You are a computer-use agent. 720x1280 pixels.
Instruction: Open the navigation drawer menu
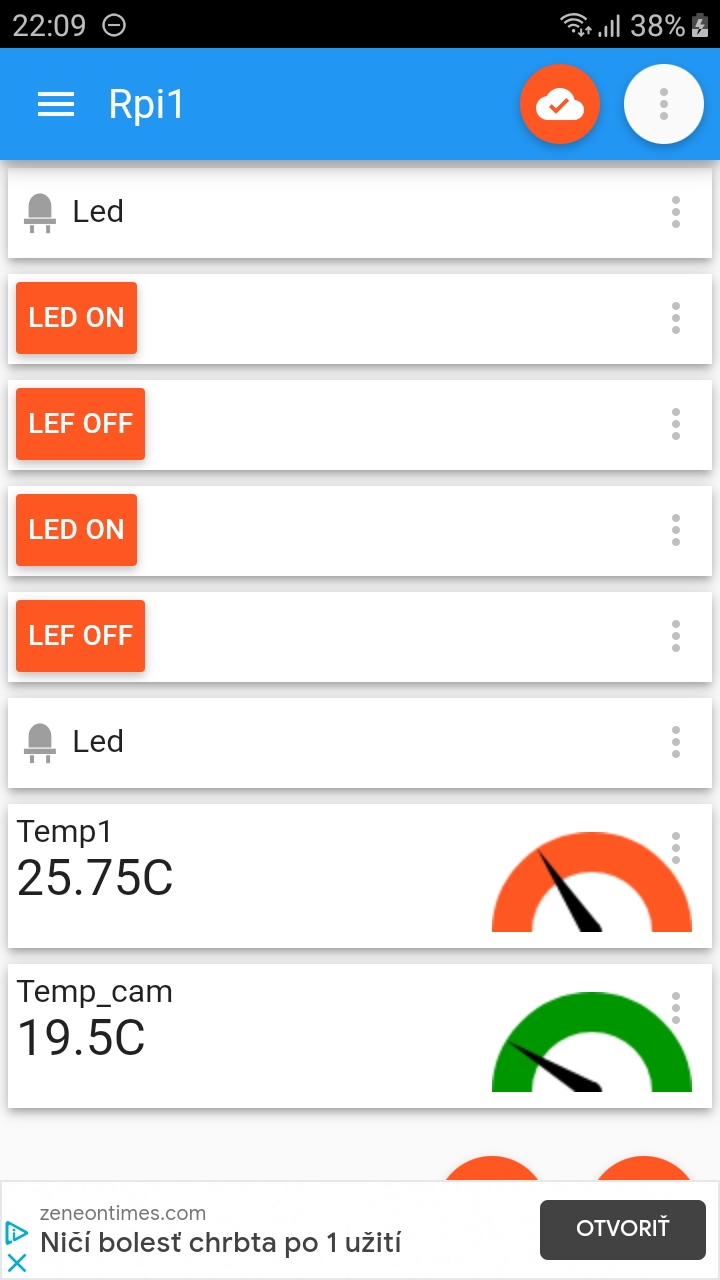coord(56,104)
